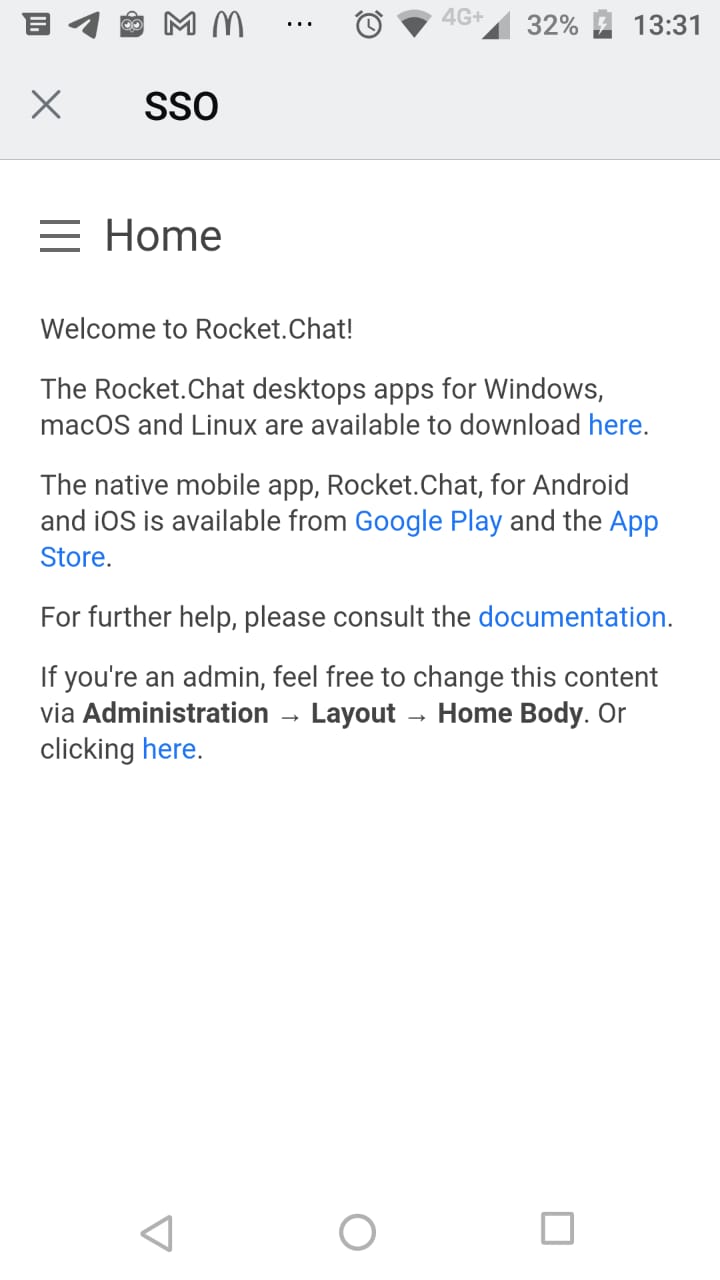Open Gmail from the status bar notification

(x=178, y=25)
